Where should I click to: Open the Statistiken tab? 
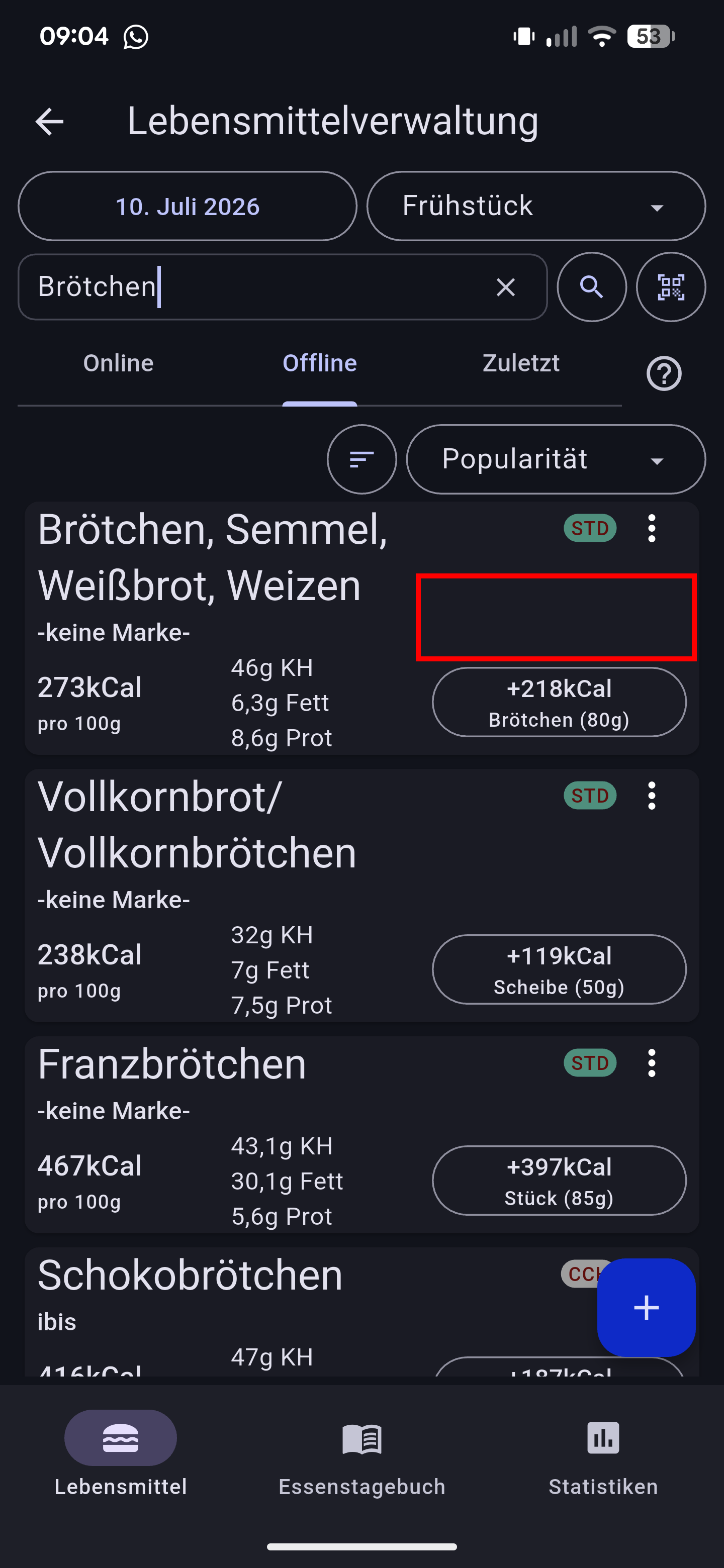click(603, 1457)
